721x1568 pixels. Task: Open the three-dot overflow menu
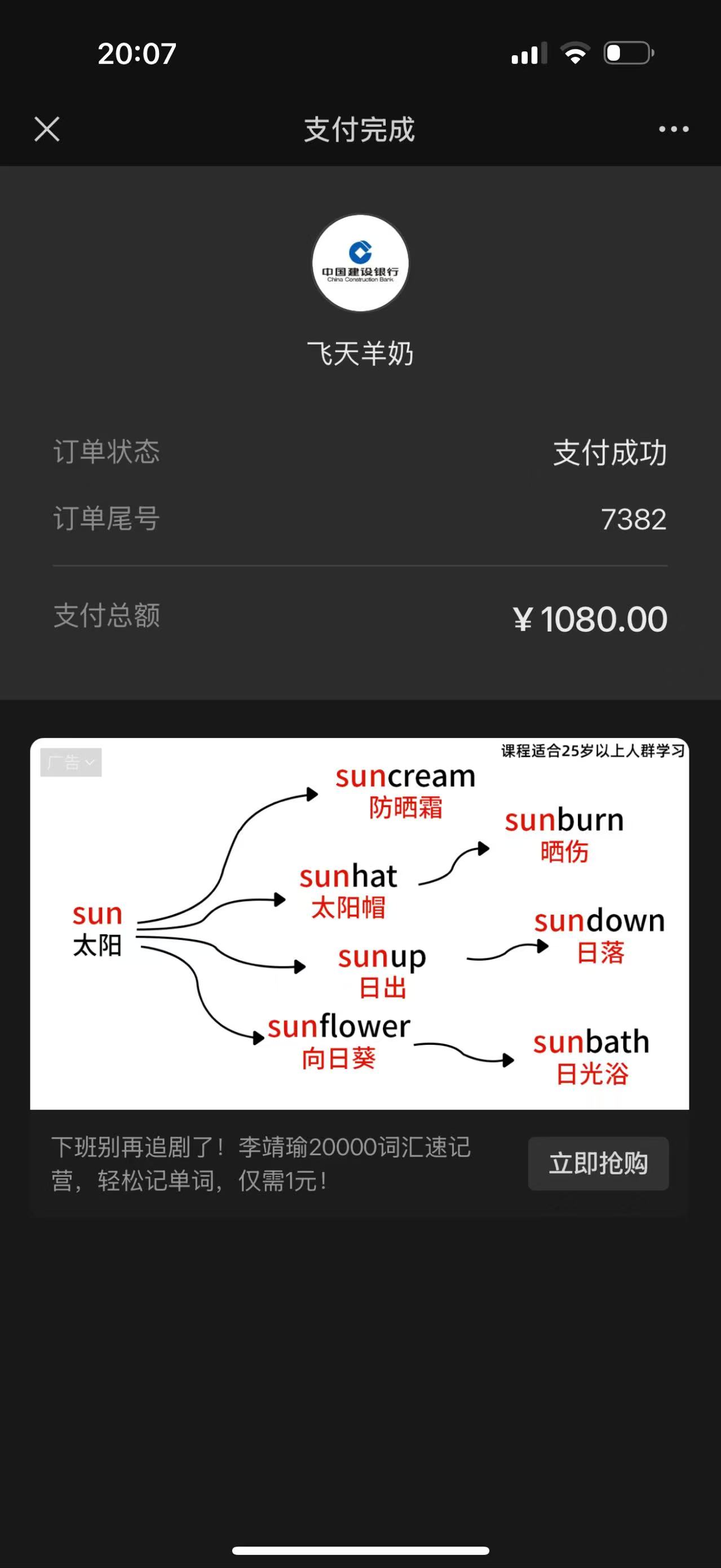click(x=674, y=129)
